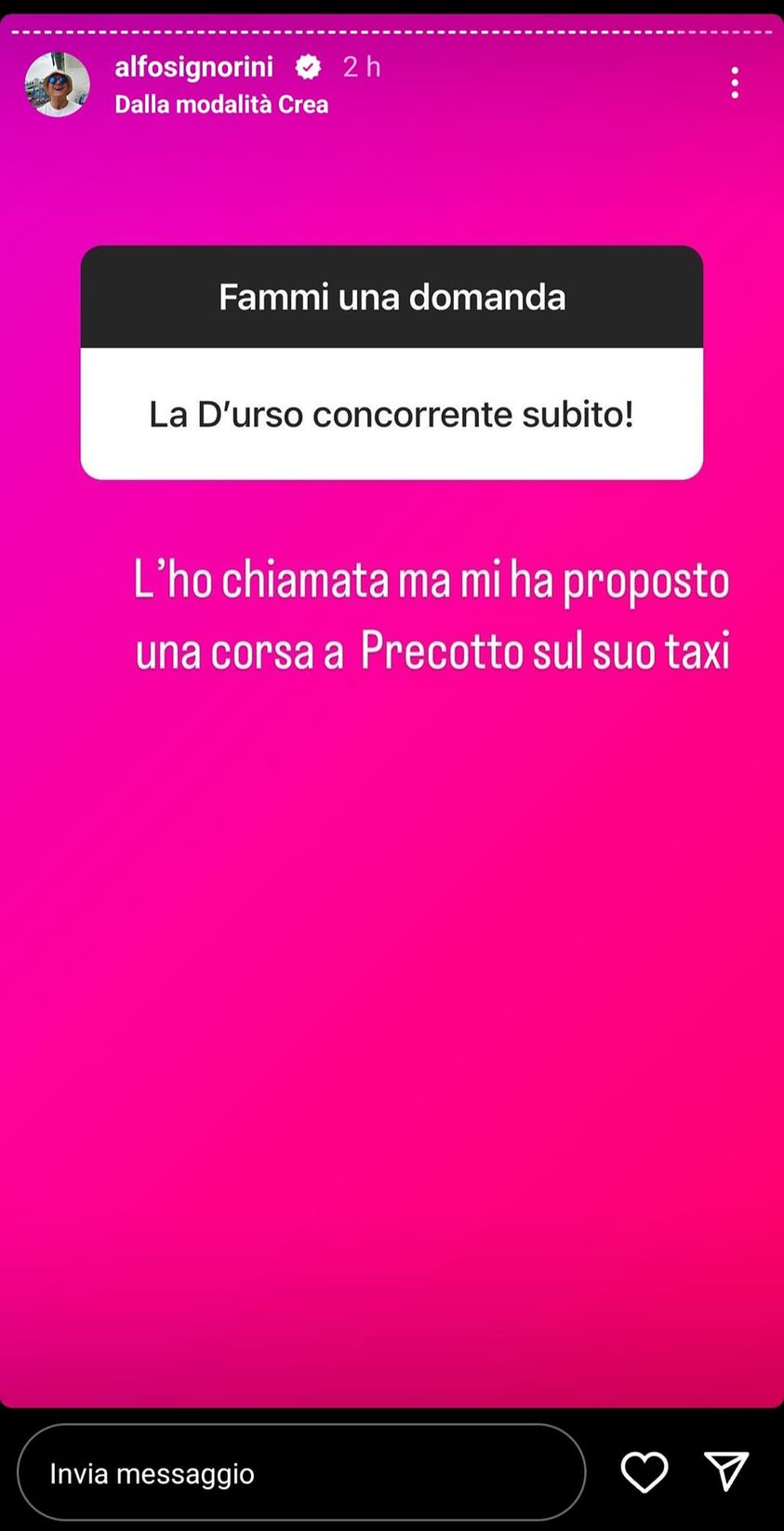Like this story with the heart
784x1531 pixels.
click(x=644, y=1472)
